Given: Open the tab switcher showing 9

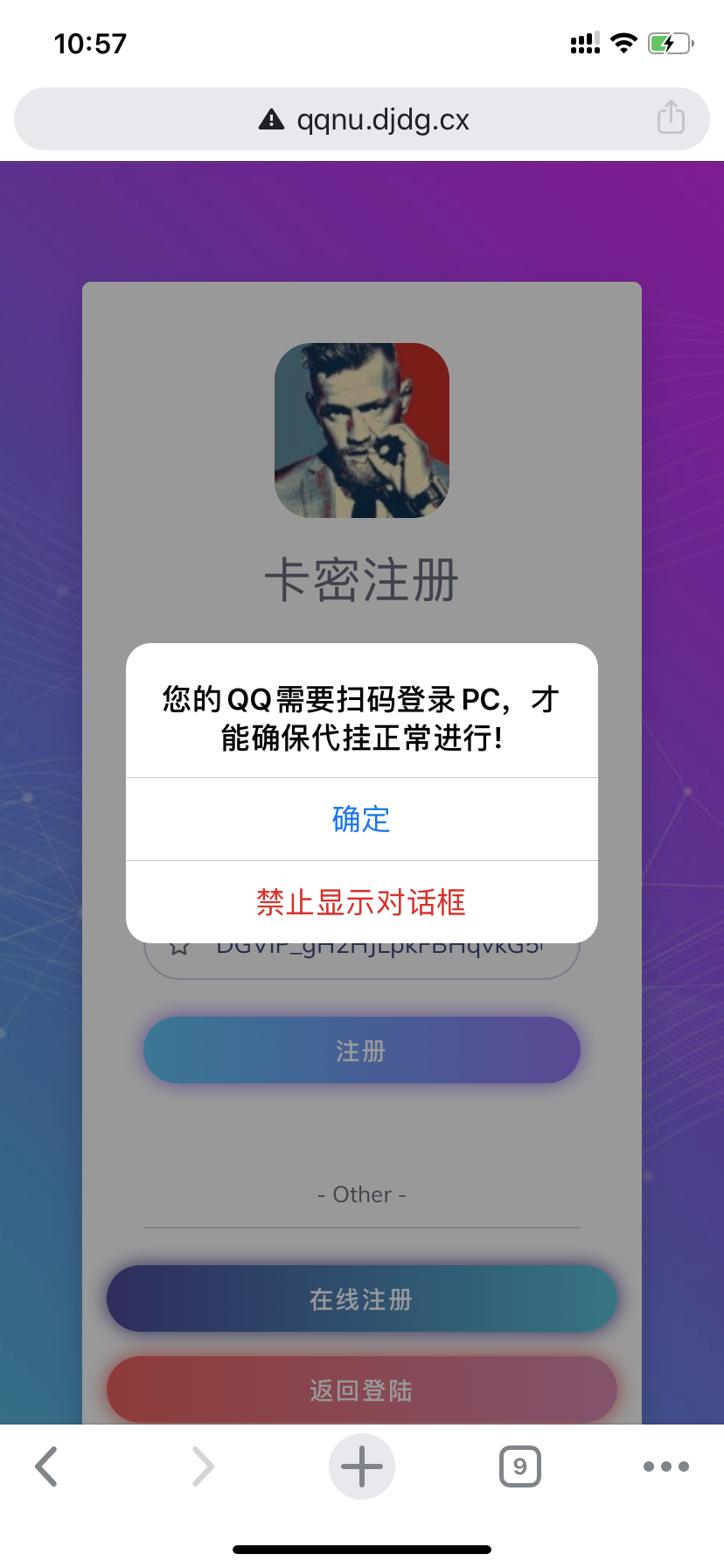Looking at the screenshot, I should 519,1466.
